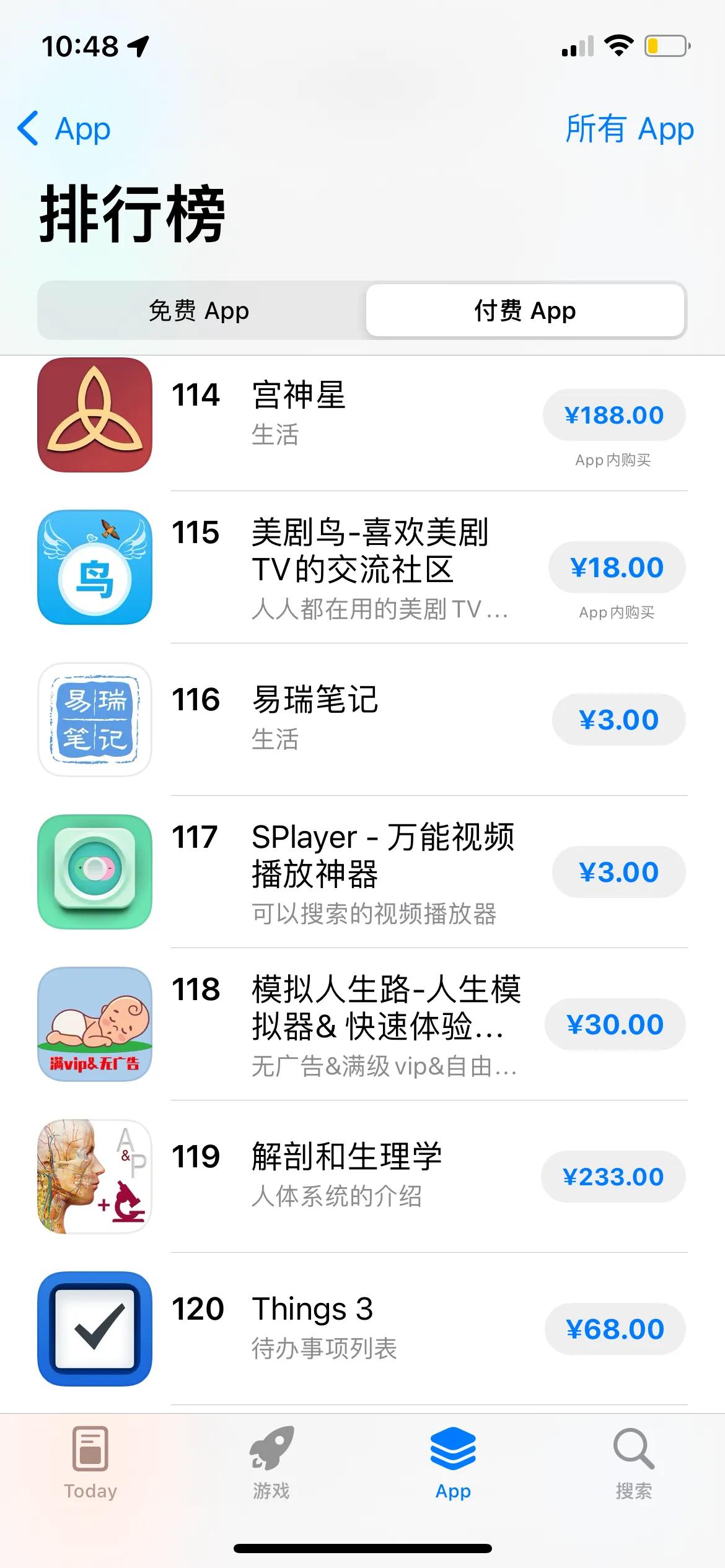The width and height of the screenshot is (725, 1568).
Task: Tap the ¥233.00 price for 解剖和生理学
Action: [x=614, y=1177]
